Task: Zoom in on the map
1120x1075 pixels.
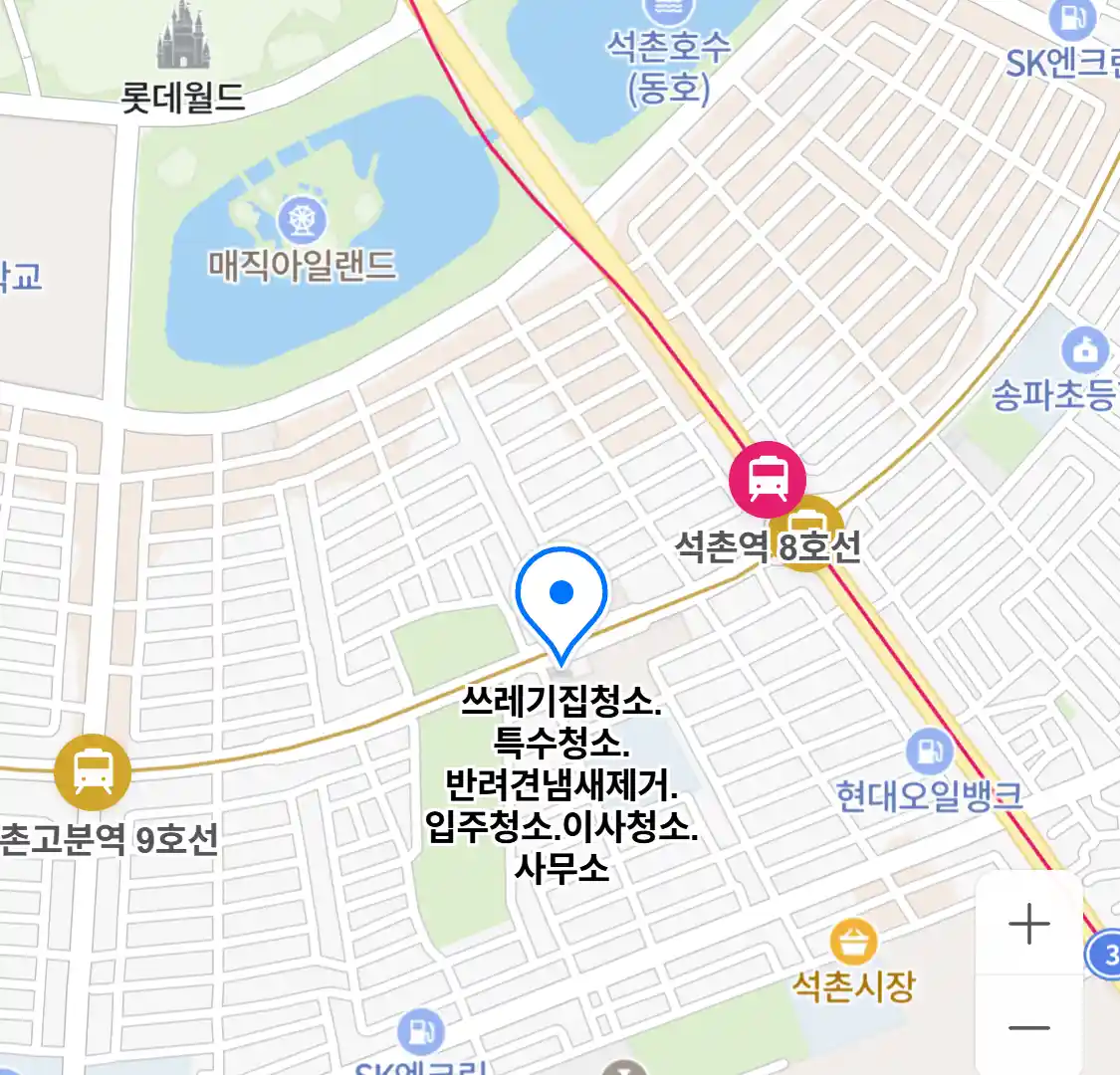Action: [x=1028, y=924]
